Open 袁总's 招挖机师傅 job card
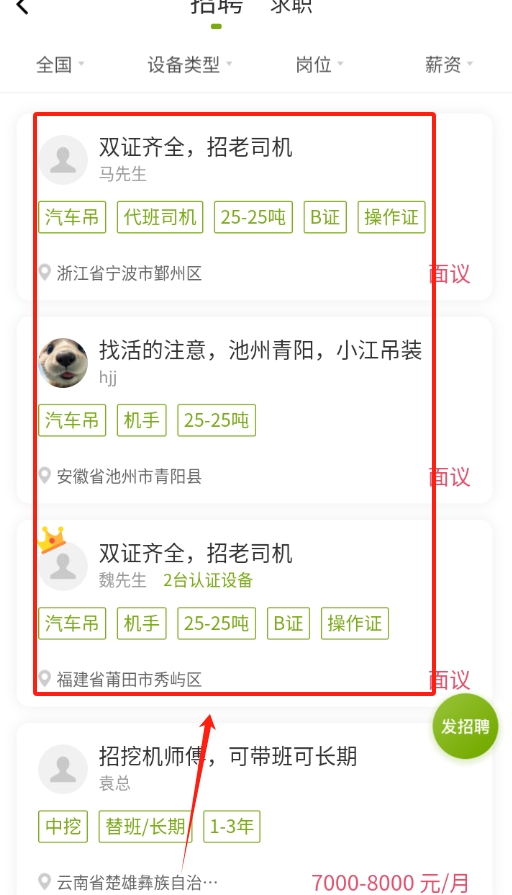The width and height of the screenshot is (512, 895). pyautogui.click(x=255, y=811)
